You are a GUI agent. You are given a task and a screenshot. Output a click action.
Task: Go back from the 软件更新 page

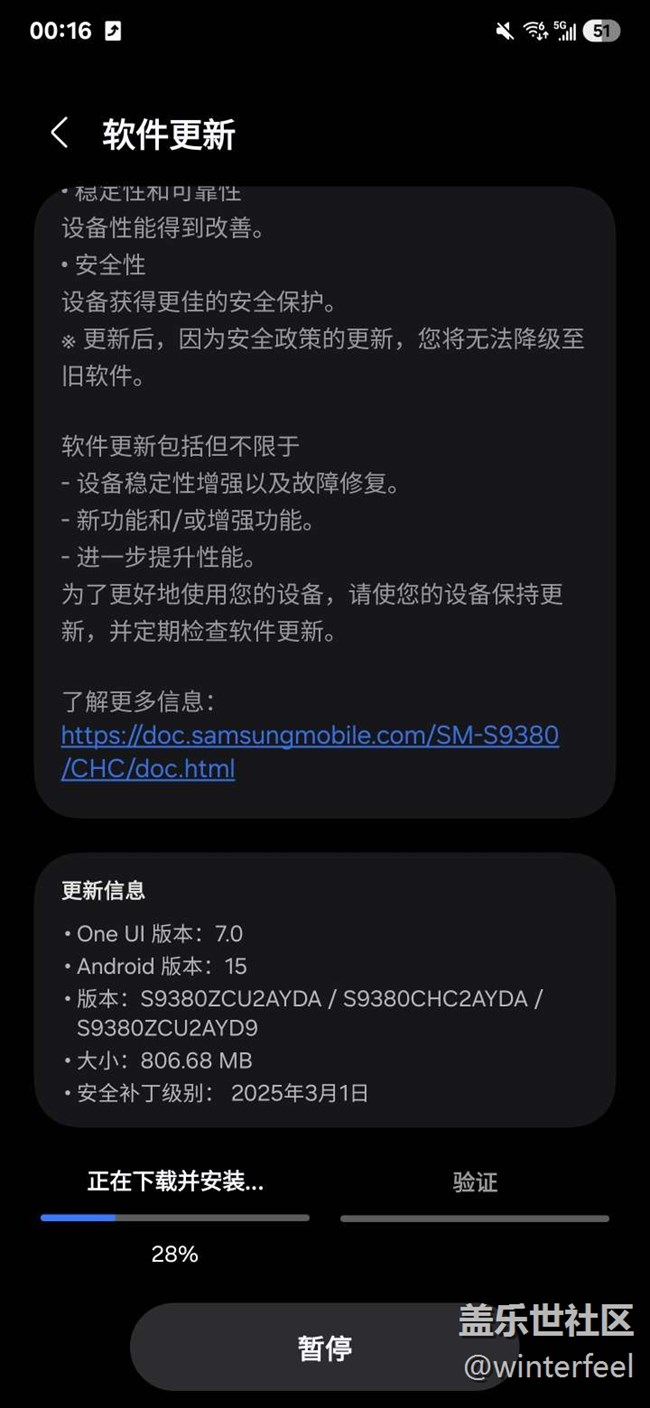[x=60, y=133]
